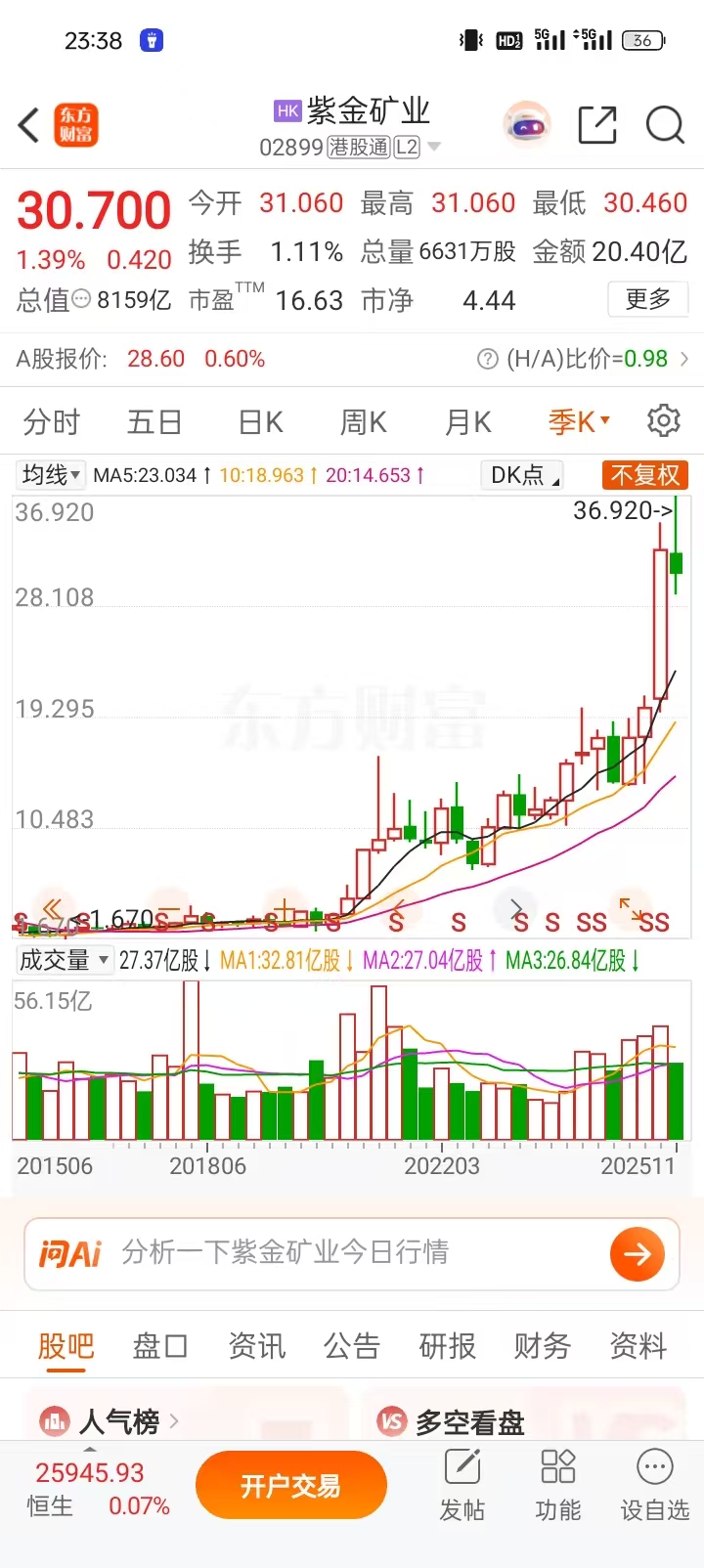Tap the 开户交易 button

coord(290,1486)
